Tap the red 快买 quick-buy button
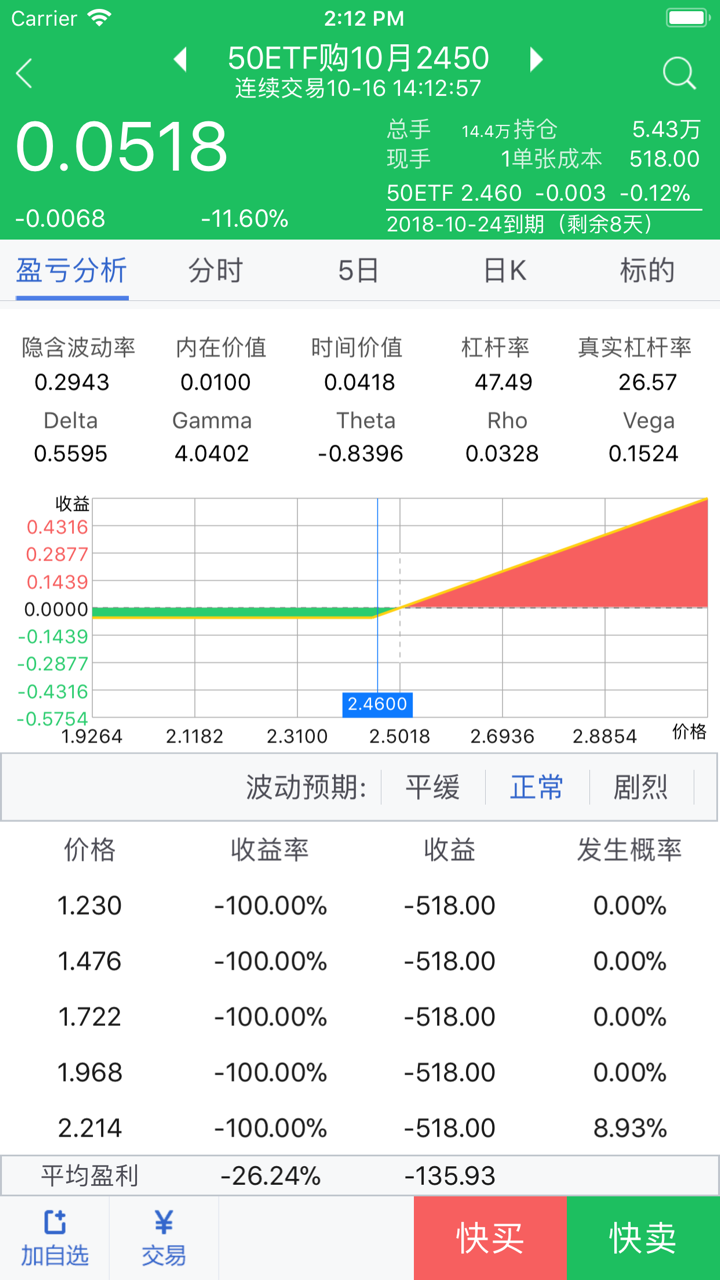Image resolution: width=720 pixels, height=1280 pixels. click(x=490, y=1238)
